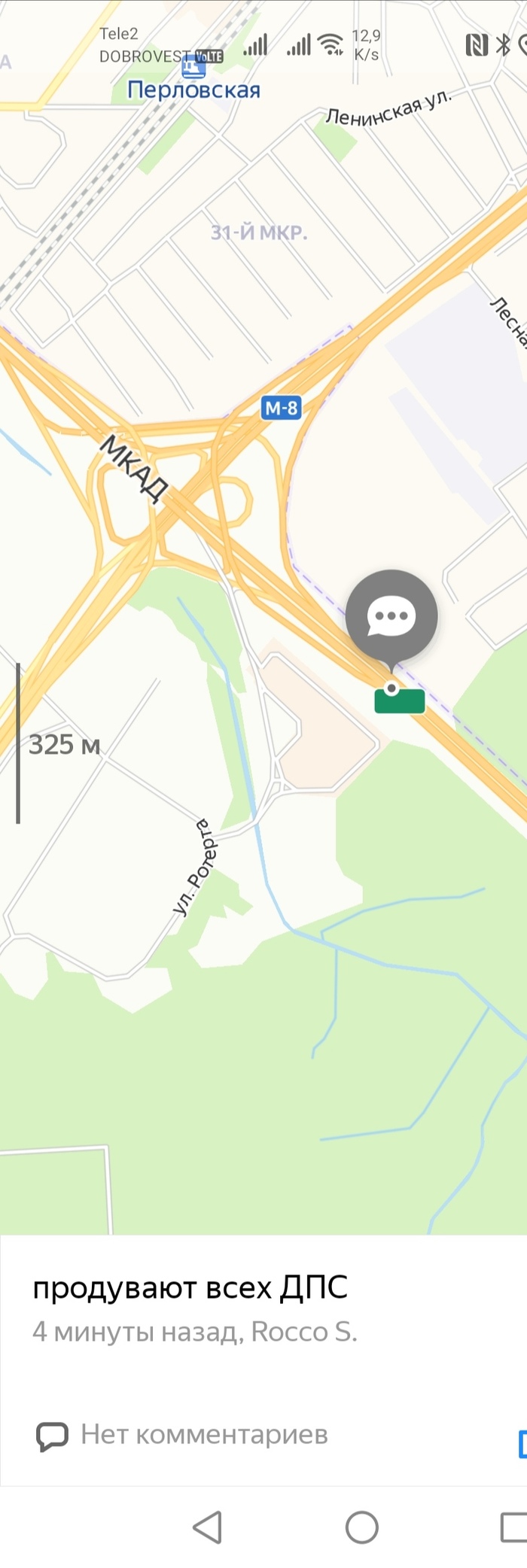Tap the gray speech-bubble event pin on map

[x=391, y=617]
